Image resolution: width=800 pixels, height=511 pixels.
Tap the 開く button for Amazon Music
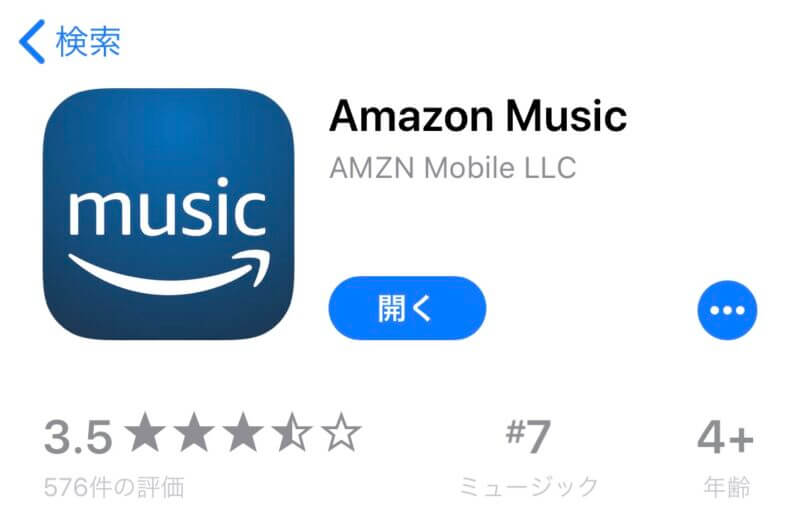tap(407, 309)
